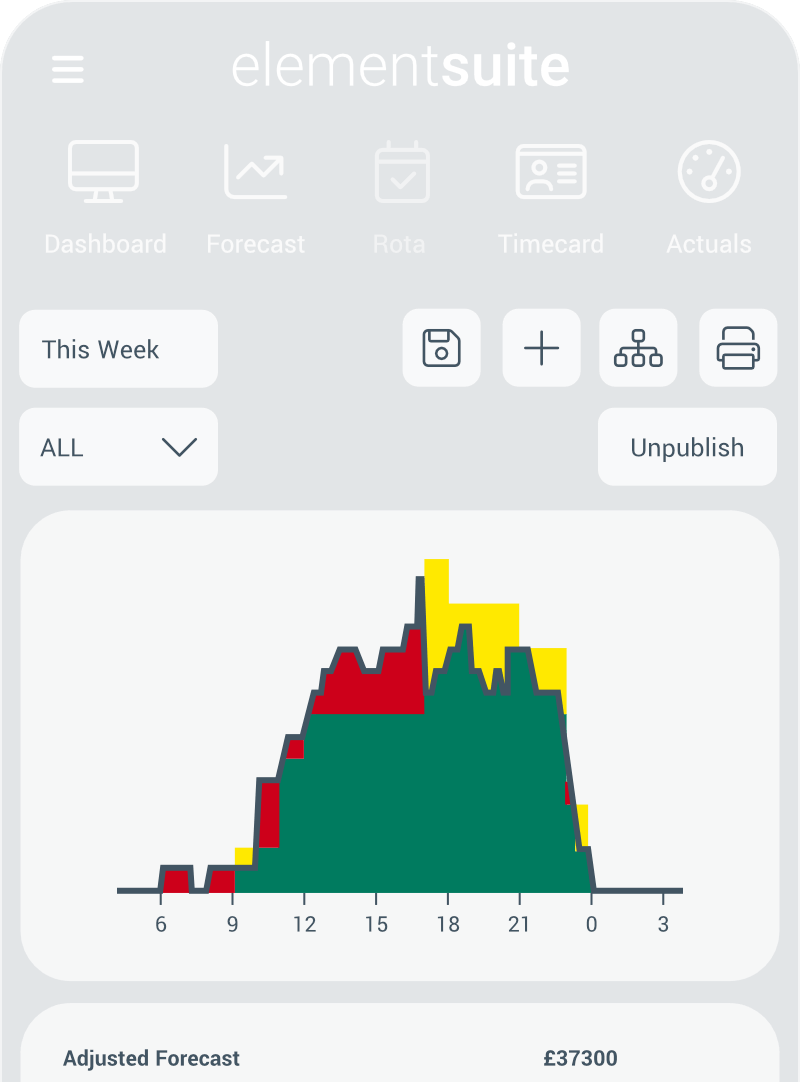Expand the ALL filter dropdown

(x=118, y=447)
